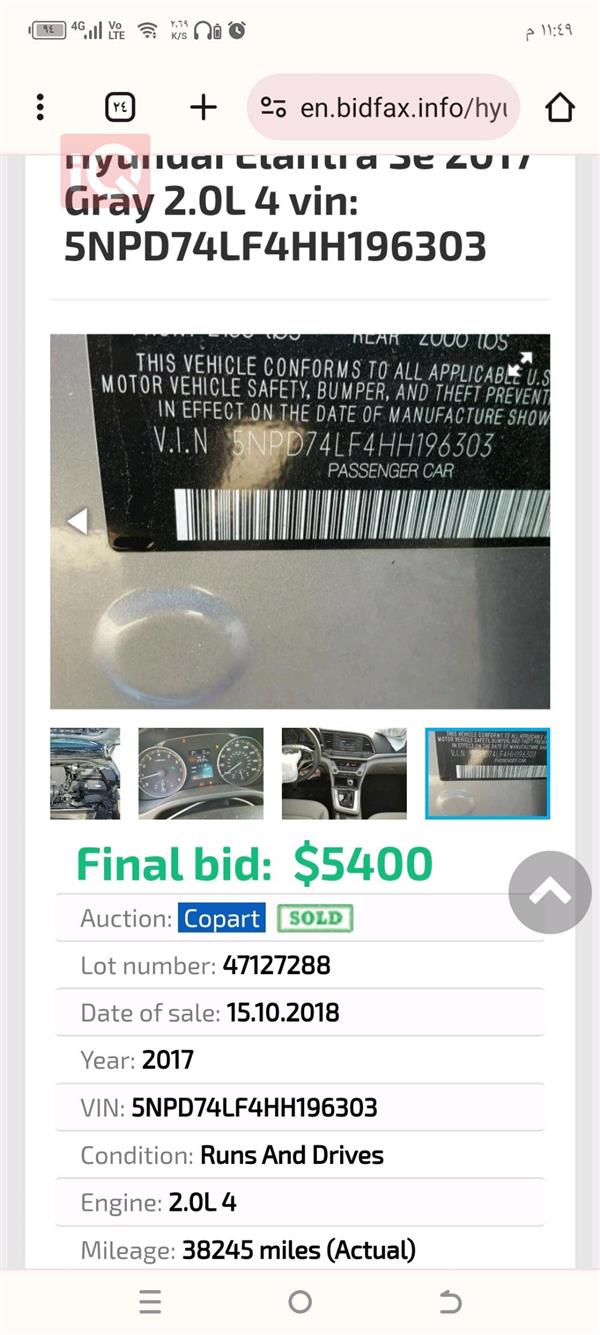Screen dimensions: 600x1335
Task: Expand the VIN sticker photo to fullscreen
Action: (x=520, y=365)
